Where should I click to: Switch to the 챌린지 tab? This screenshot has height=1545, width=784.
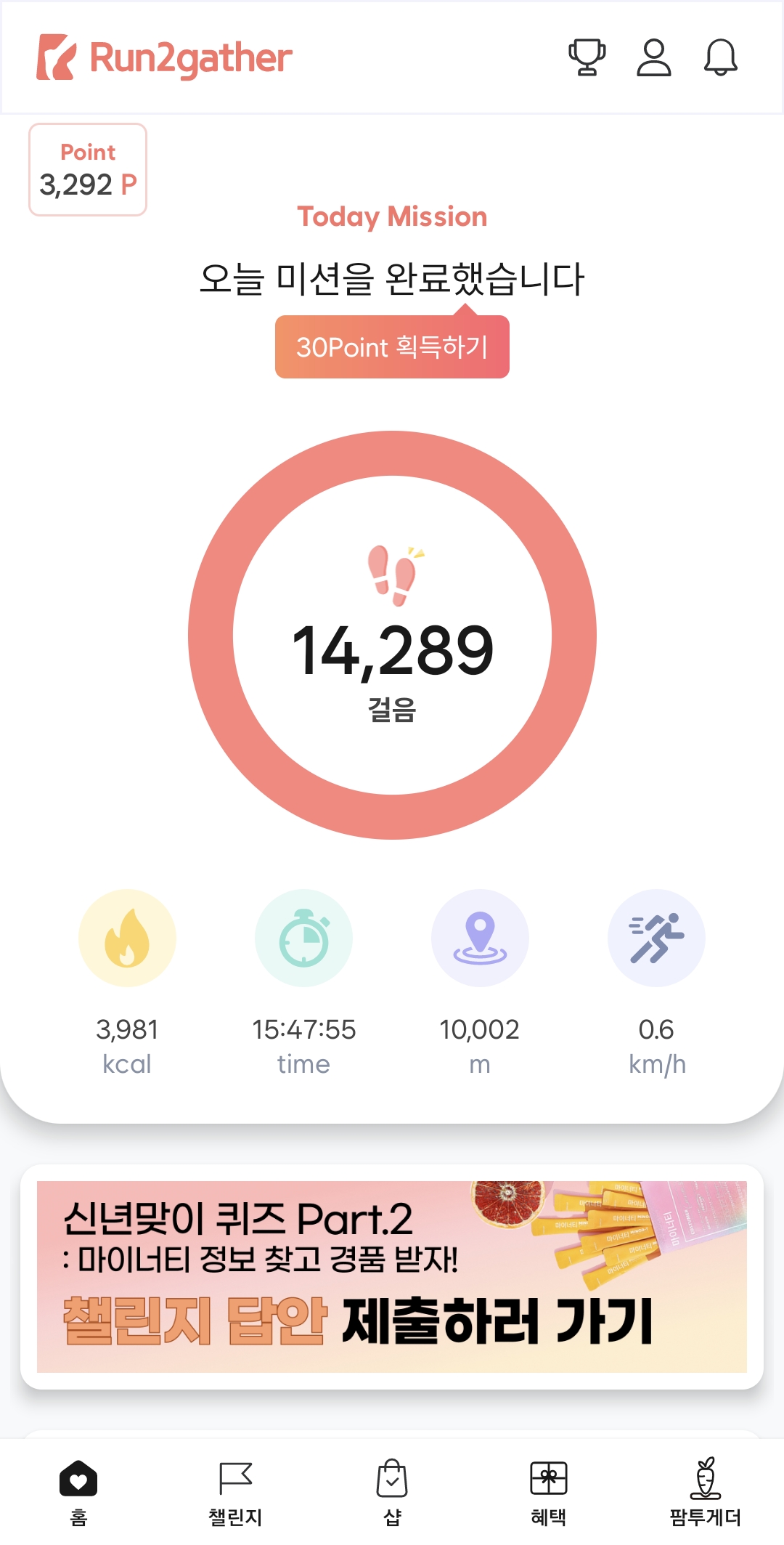point(235,1492)
